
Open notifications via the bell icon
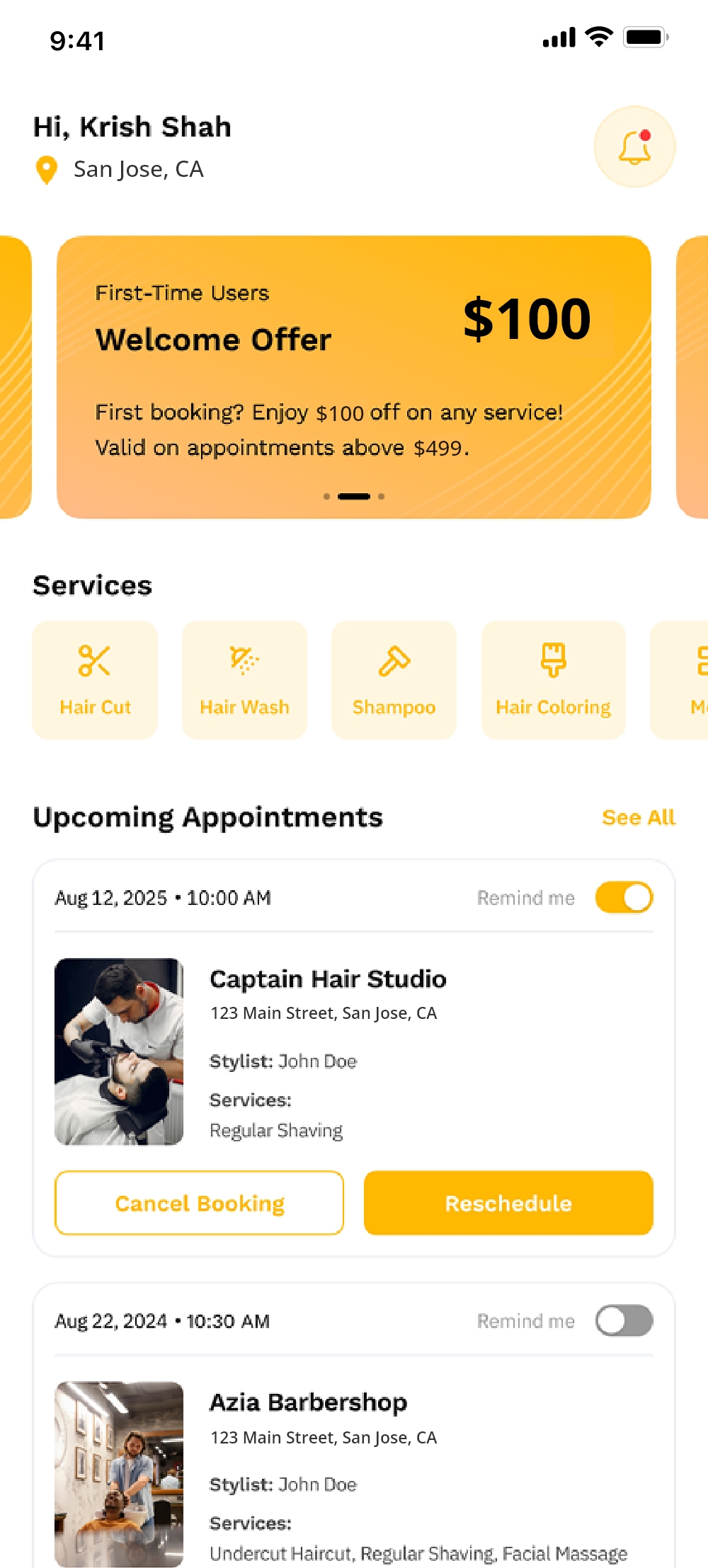click(634, 146)
